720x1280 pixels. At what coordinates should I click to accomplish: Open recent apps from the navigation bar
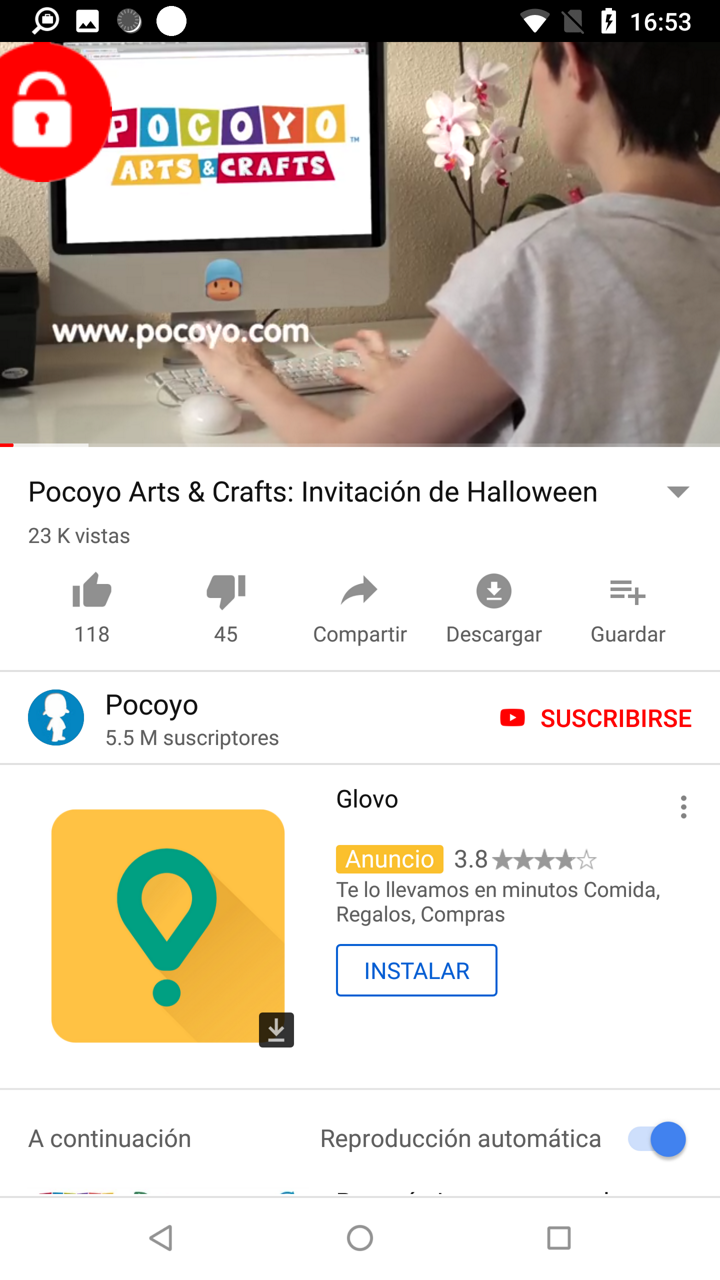point(559,1238)
